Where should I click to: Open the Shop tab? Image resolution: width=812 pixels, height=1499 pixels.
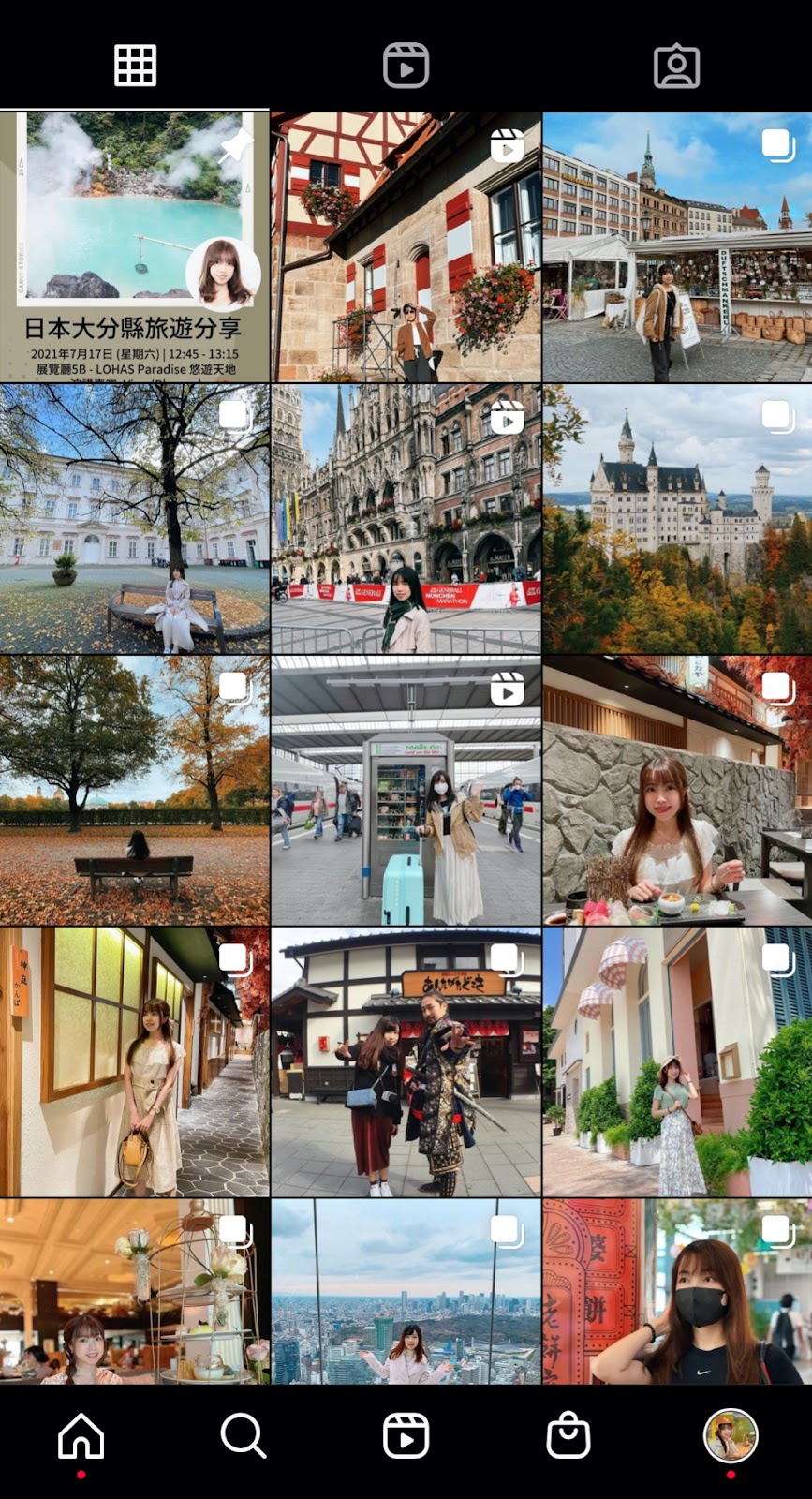click(568, 1435)
